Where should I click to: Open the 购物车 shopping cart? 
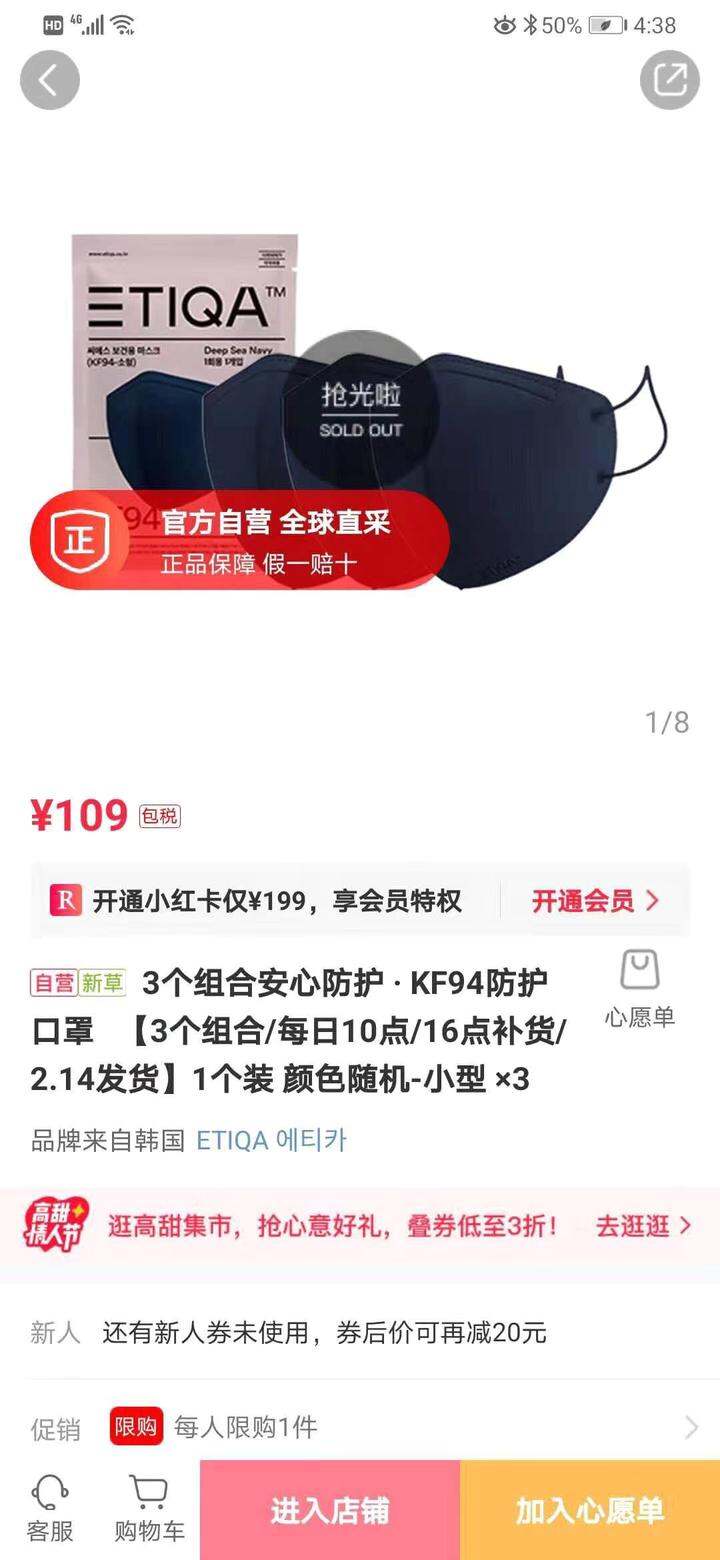point(149,1510)
